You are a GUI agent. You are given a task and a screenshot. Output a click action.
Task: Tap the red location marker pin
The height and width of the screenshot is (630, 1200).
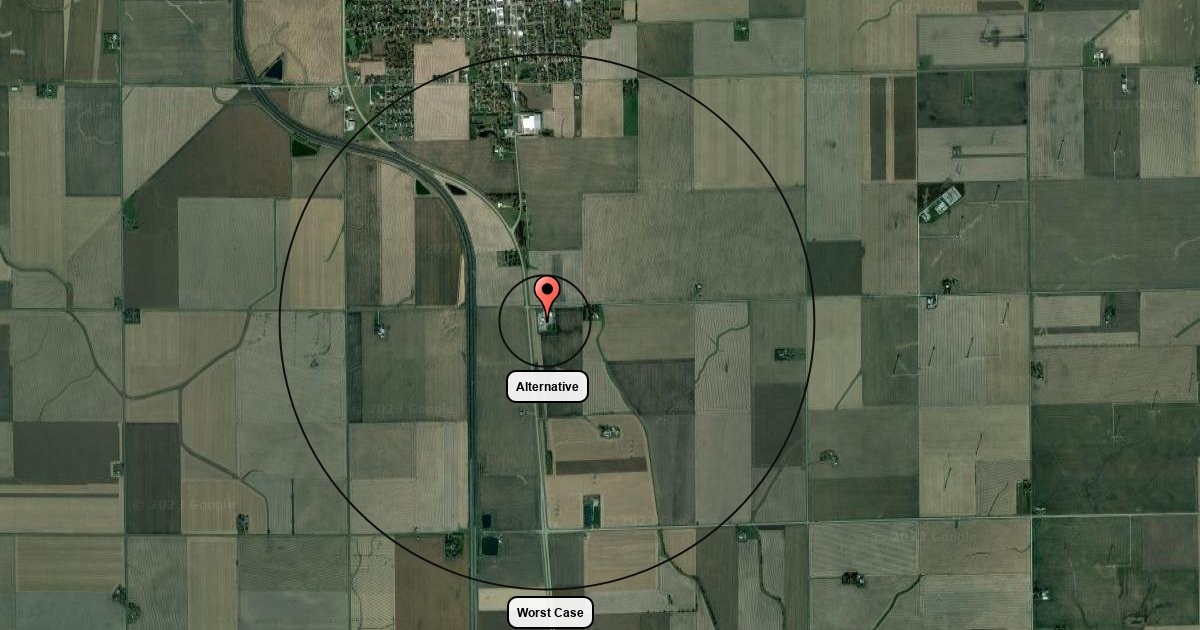coord(546,294)
